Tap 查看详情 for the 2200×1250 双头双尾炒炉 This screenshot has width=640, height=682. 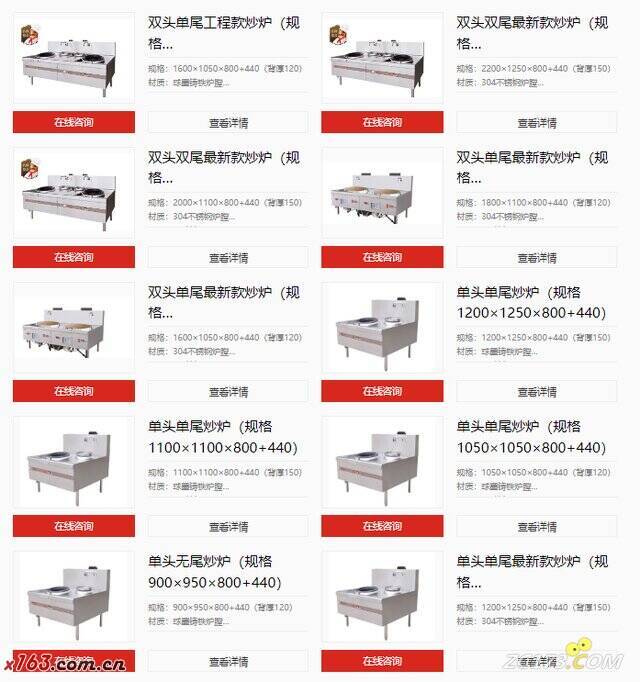click(x=536, y=122)
